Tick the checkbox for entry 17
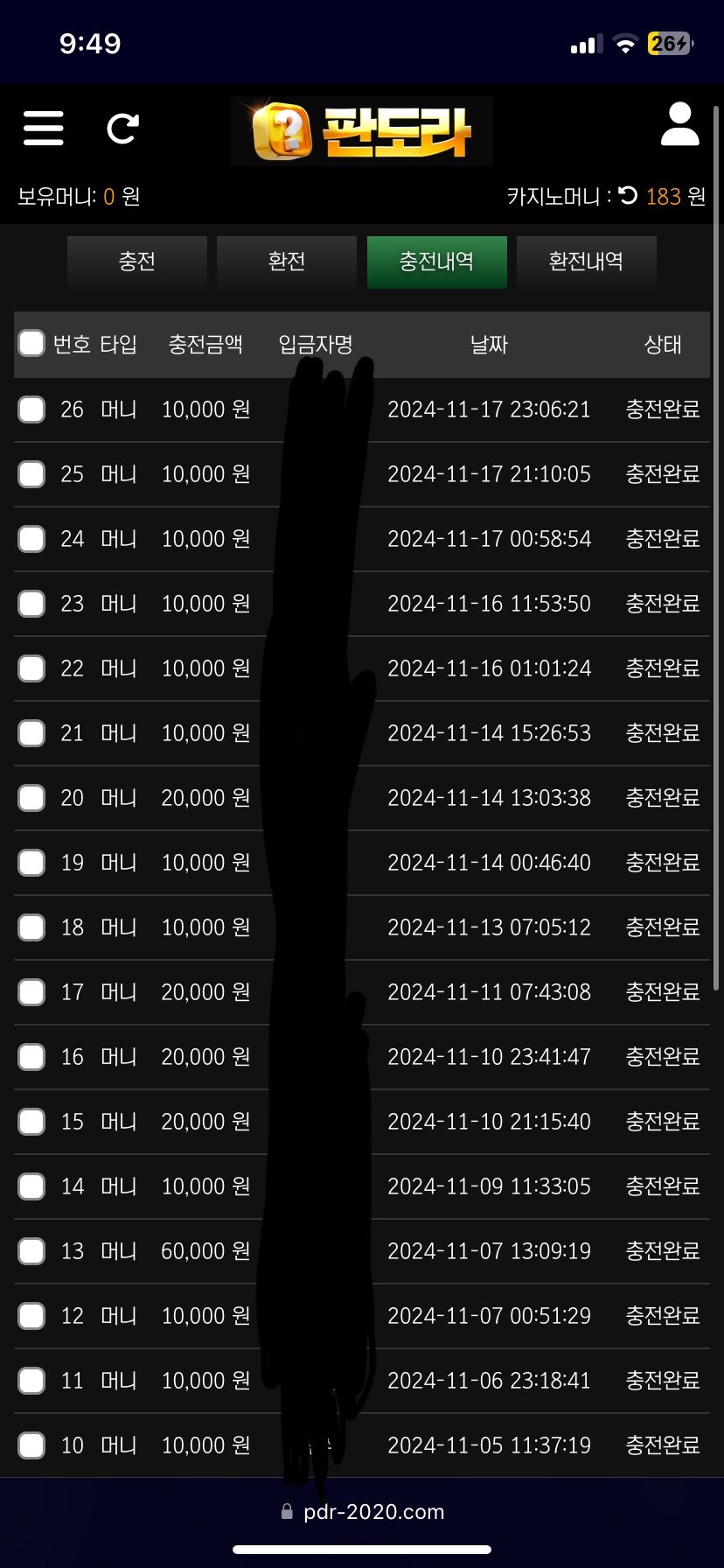The height and width of the screenshot is (1568, 724). click(x=31, y=991)
